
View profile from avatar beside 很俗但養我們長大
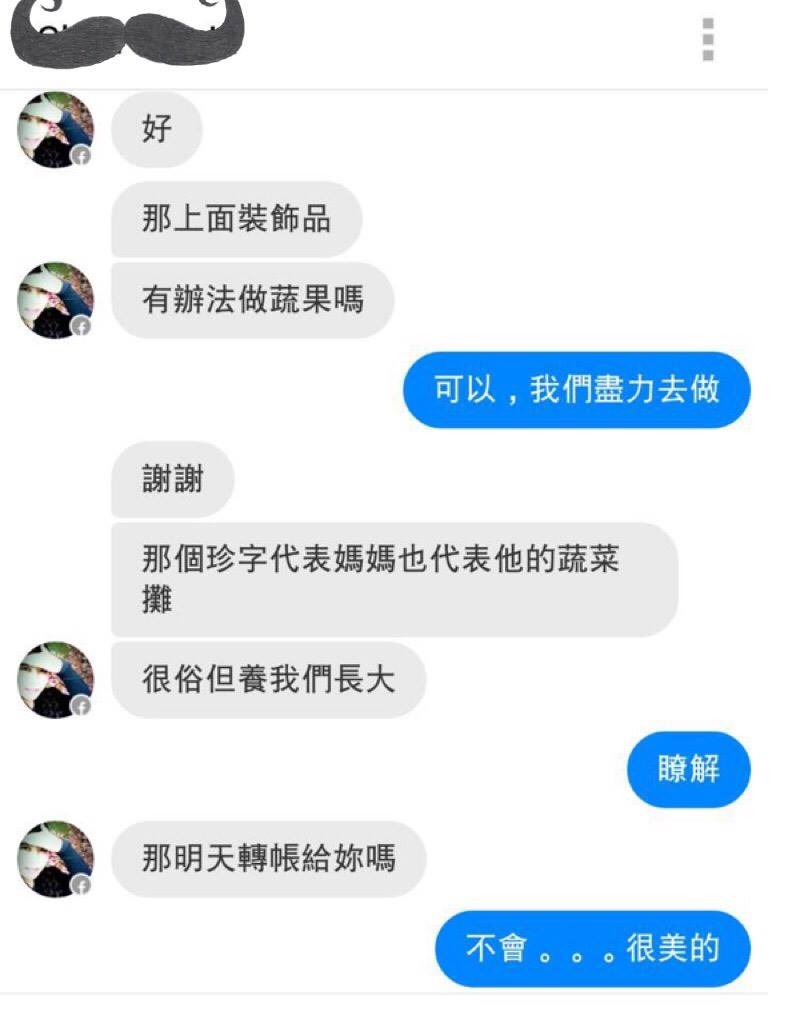55,680
